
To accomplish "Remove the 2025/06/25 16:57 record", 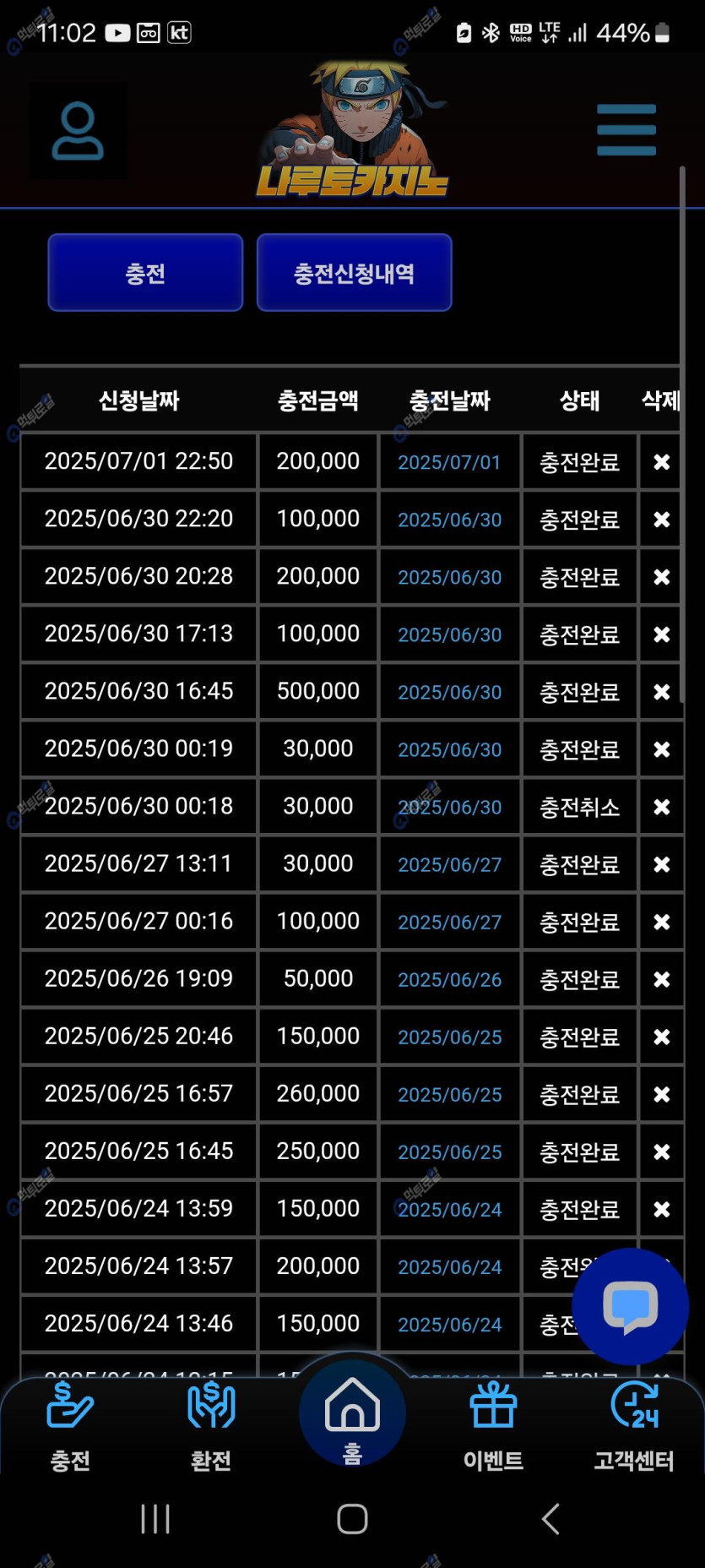I will [x=661, y=1094].
